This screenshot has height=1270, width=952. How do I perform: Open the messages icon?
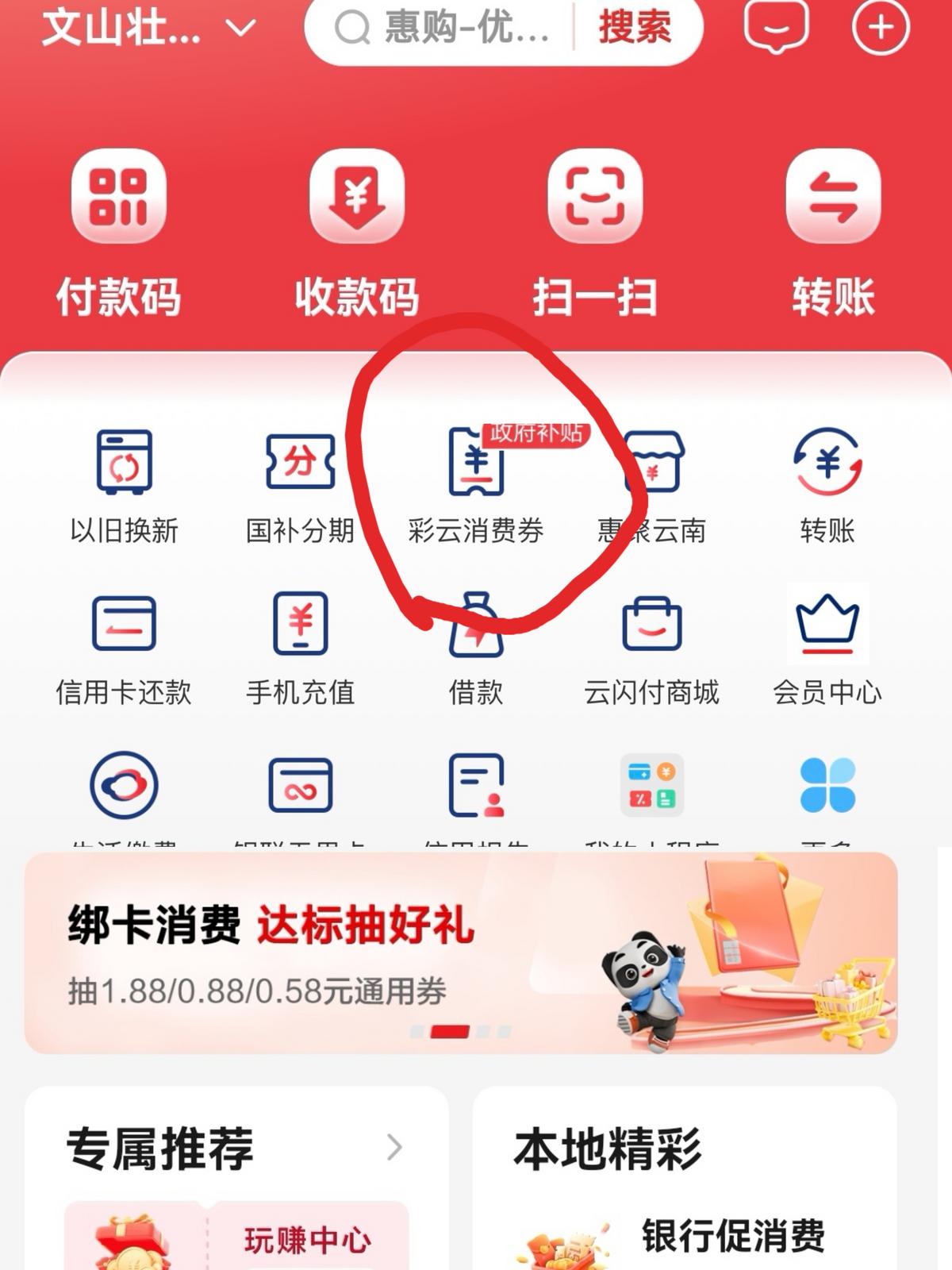click(x=776, y=27)
